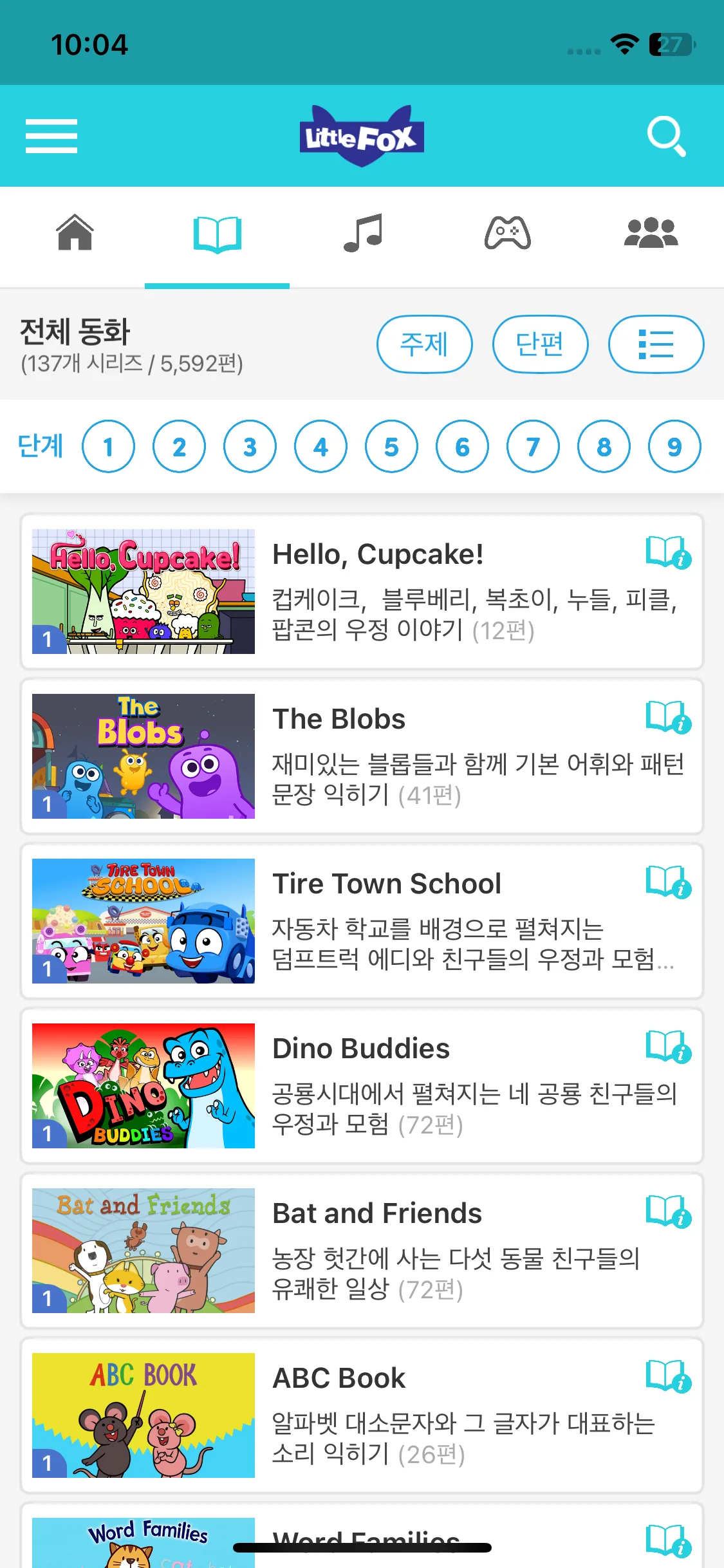
Task: Click the search magnifier icon
Action: coord(667,136)
